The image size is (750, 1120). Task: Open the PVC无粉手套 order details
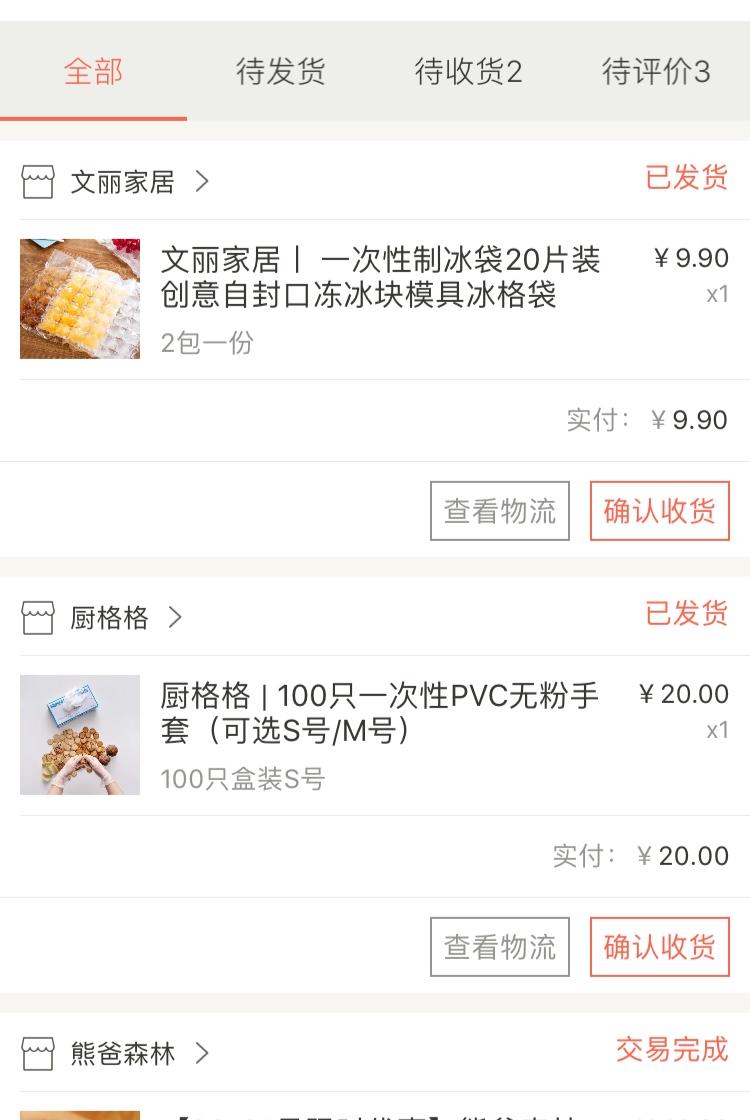coord(380,714)
